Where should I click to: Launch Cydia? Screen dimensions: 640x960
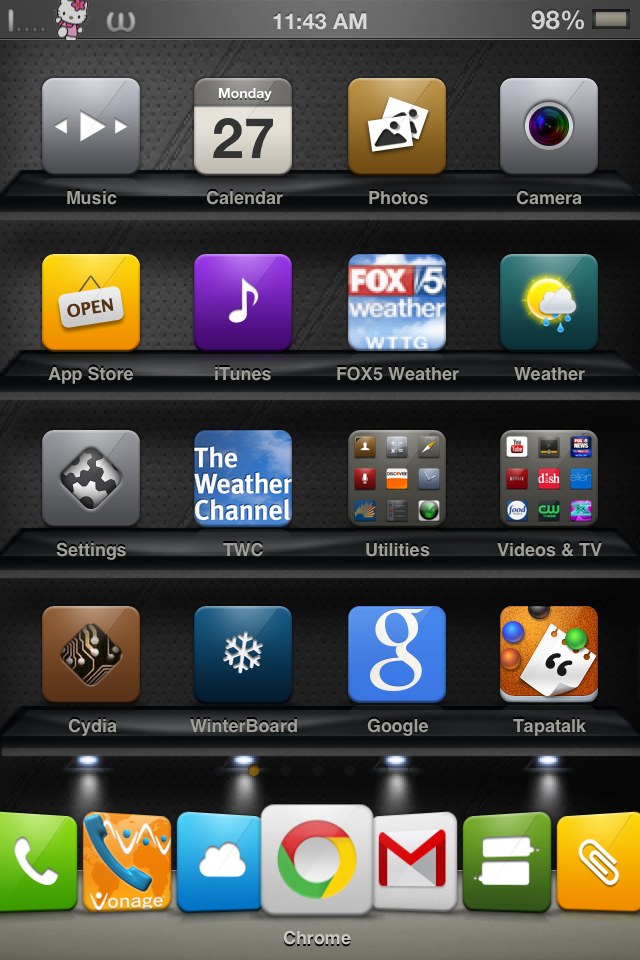[91, 655]
